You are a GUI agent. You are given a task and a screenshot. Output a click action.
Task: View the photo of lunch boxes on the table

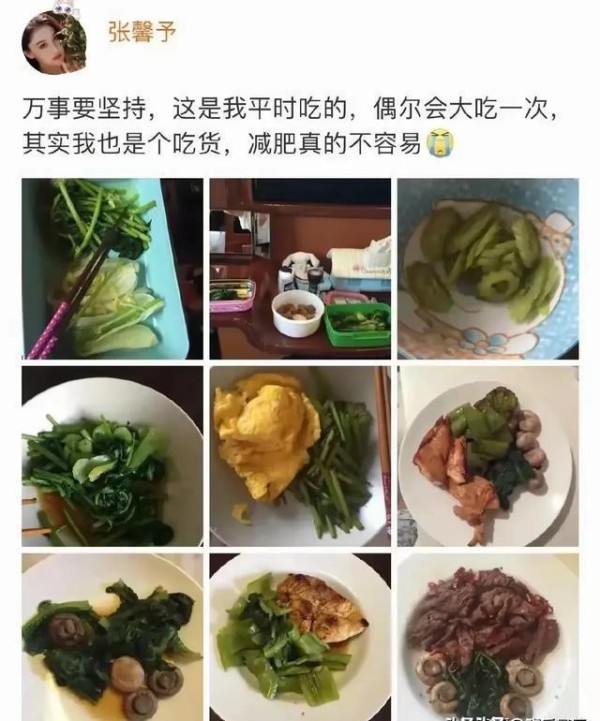click(300, 268)
